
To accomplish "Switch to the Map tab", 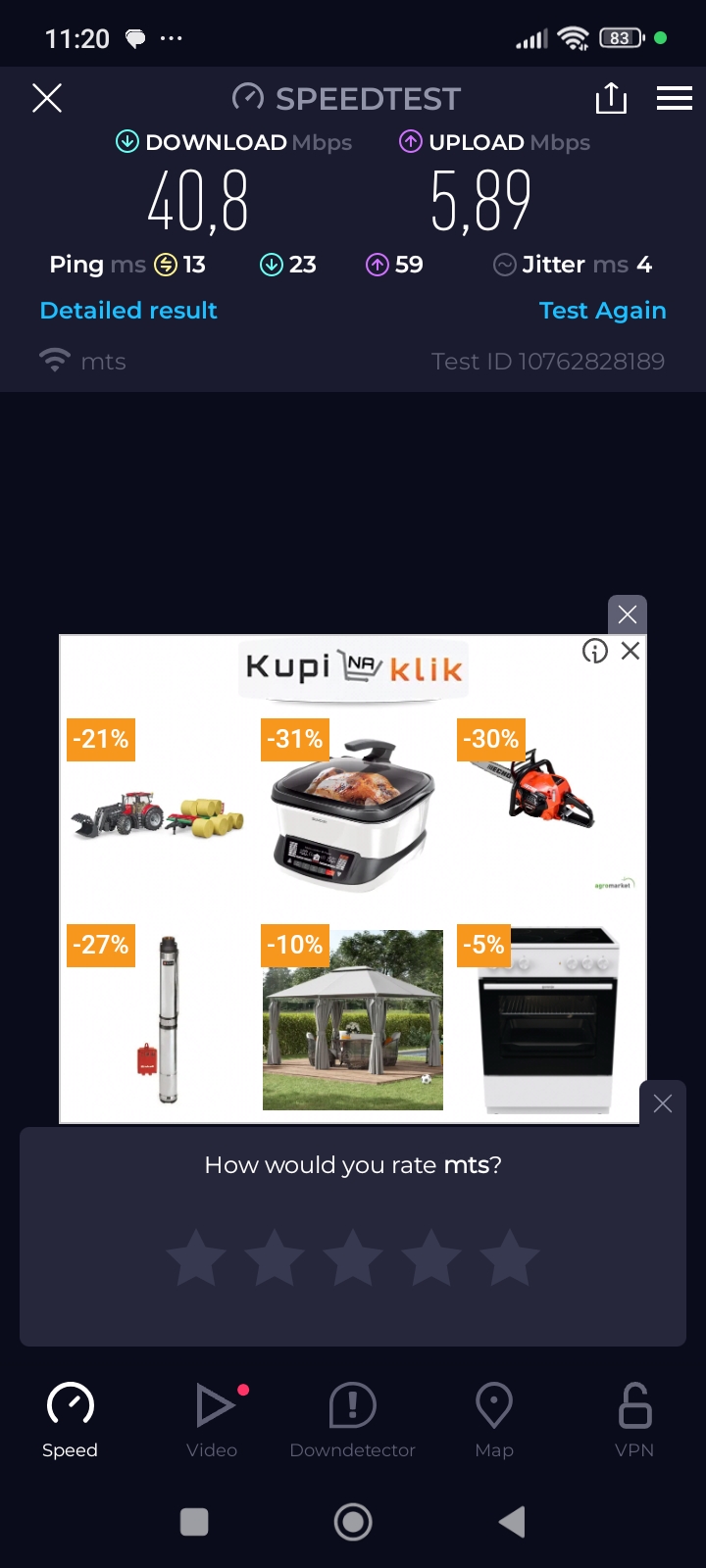I will pyautogui.click(x=493, y=1417).
